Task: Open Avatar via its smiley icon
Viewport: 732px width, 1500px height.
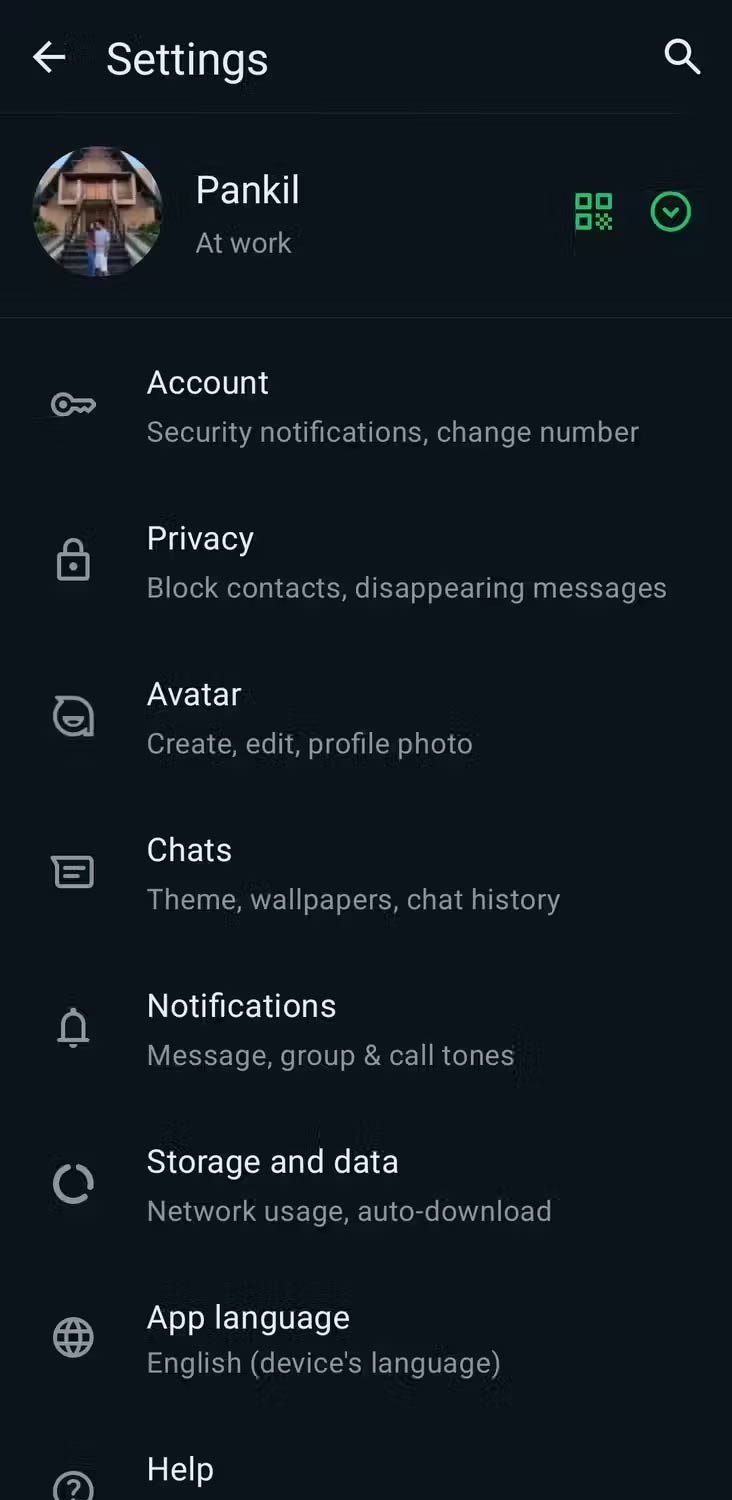Action: [x=73, y=716]
